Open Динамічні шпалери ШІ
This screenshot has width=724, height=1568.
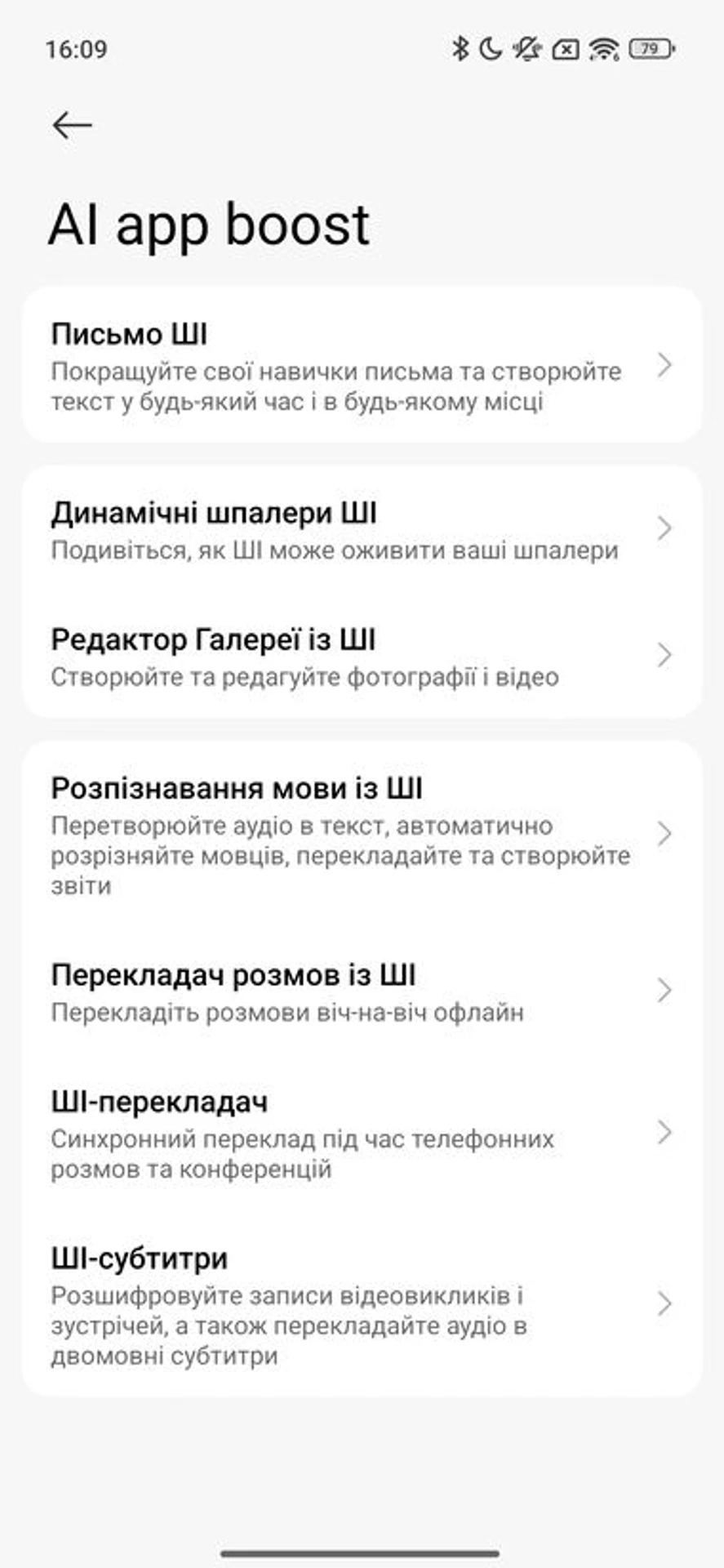pos(361,530)
